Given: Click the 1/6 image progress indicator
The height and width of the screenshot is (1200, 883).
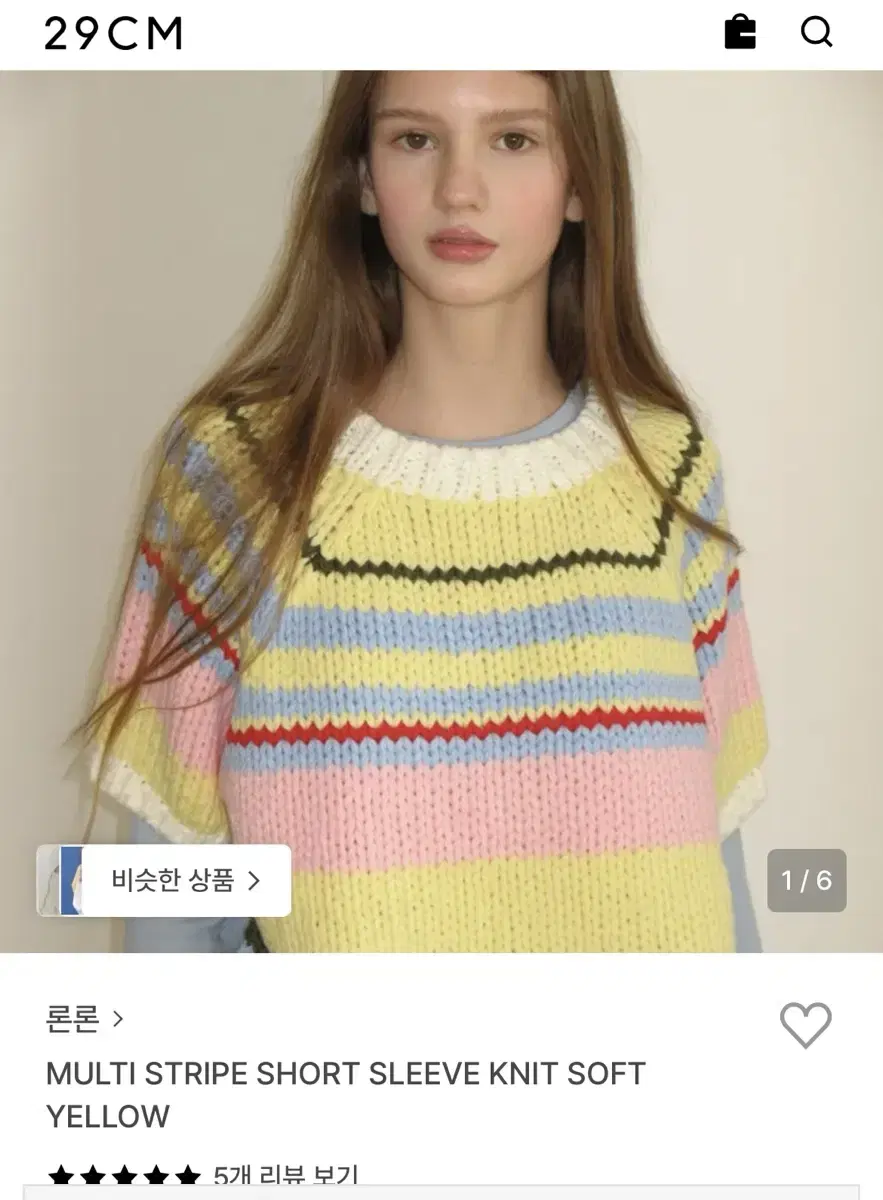Looking at the screenshot, I should 806,880.
